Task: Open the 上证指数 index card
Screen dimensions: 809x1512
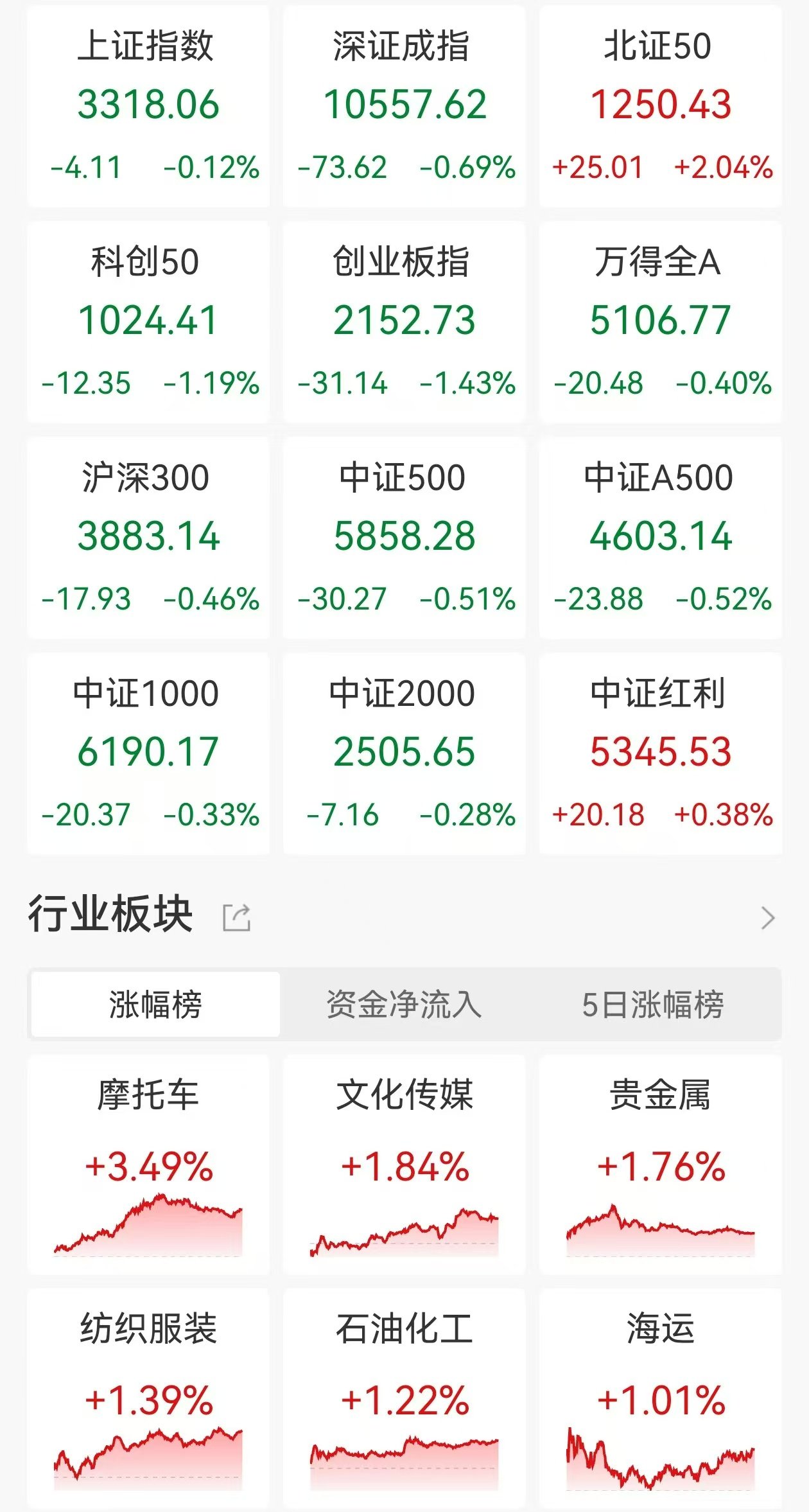Action: click(x=148, y=106)
